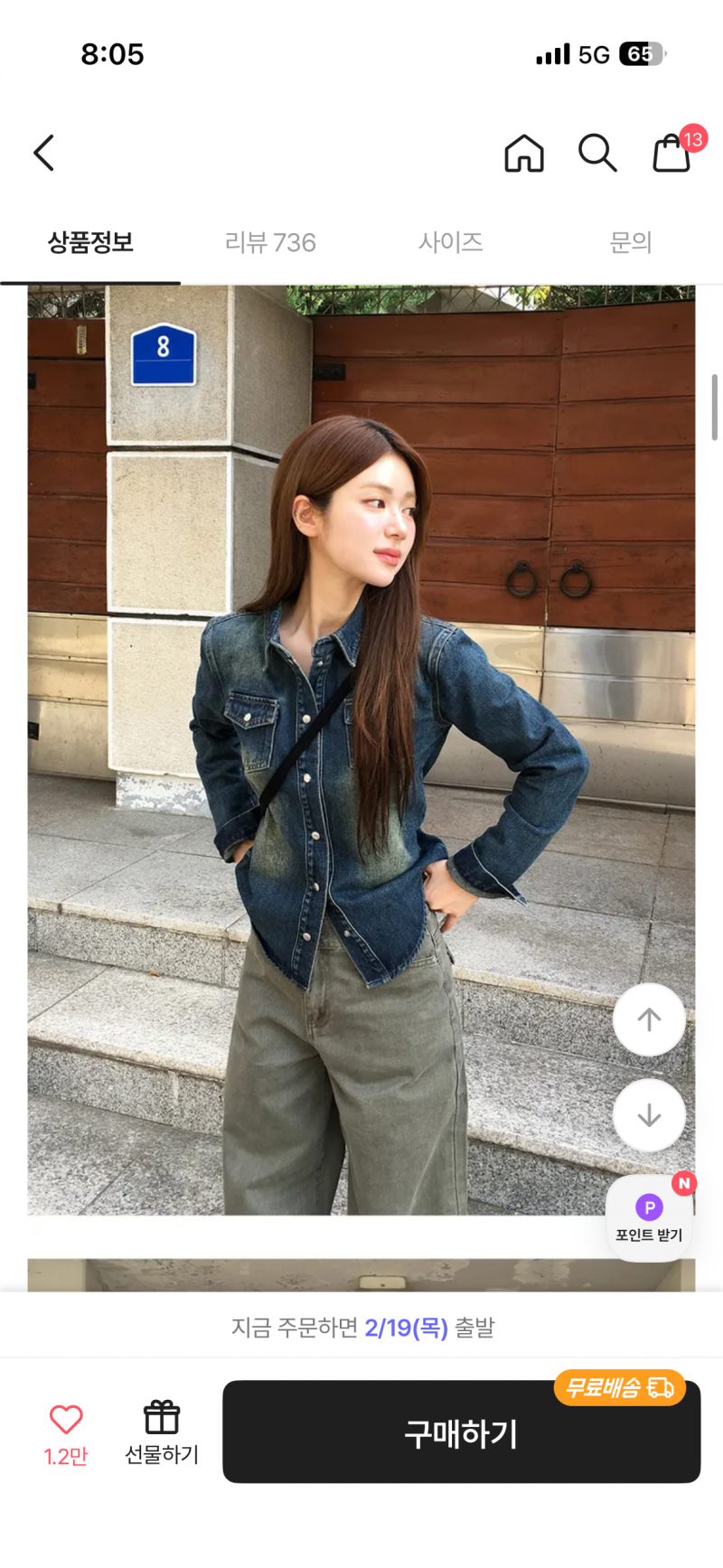This screenshot has width=723, height=1568.
Task: Jump down using the down arrow button
Action: coord(649,1114)
